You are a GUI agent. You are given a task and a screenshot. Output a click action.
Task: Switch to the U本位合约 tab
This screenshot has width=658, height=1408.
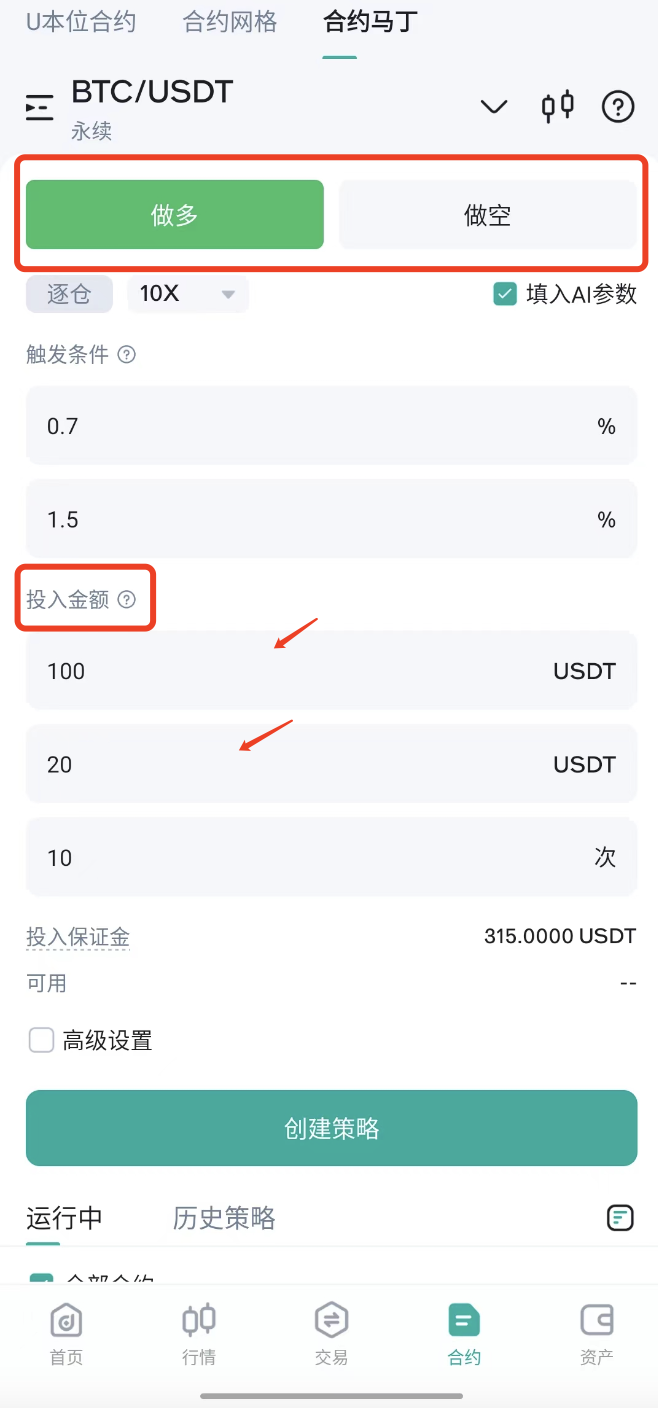tap(80, 22)
